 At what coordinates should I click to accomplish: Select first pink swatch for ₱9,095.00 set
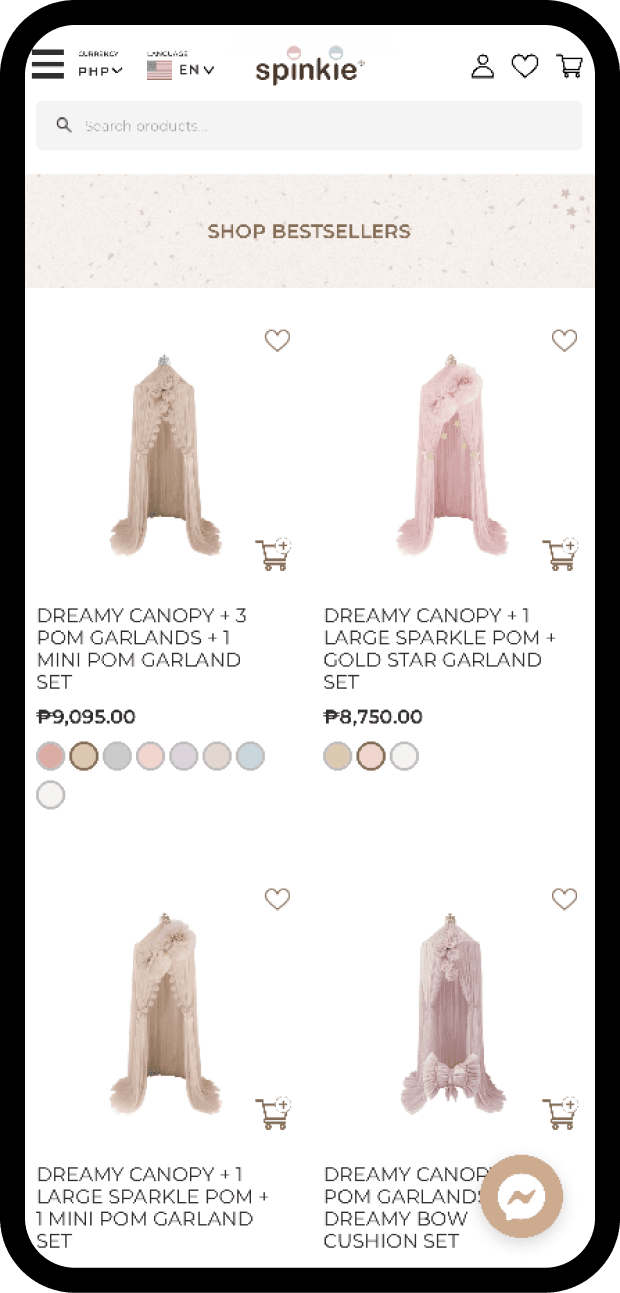[51, 756]
